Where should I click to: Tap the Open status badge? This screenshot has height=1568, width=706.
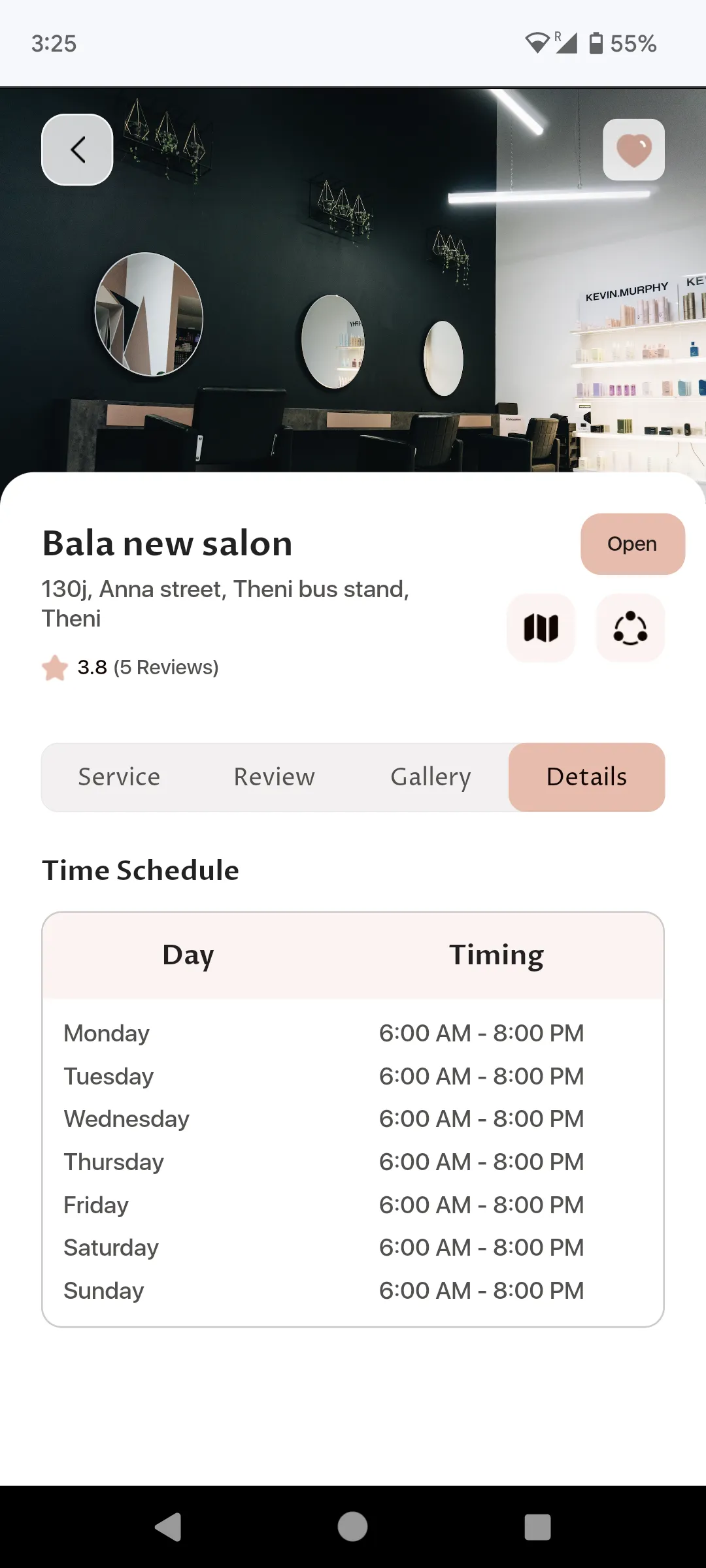click(631, 543)
